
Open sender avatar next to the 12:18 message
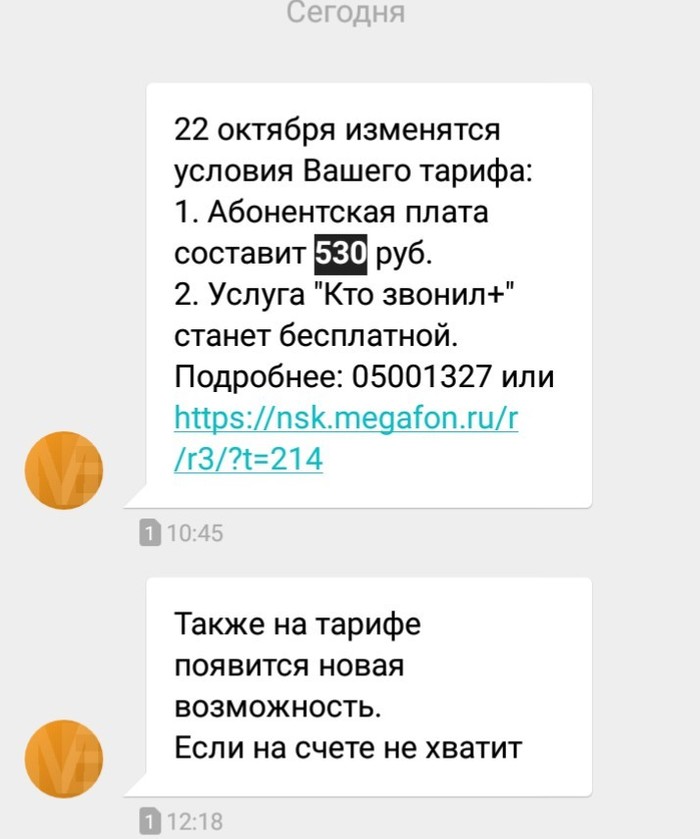click(63, 759)
